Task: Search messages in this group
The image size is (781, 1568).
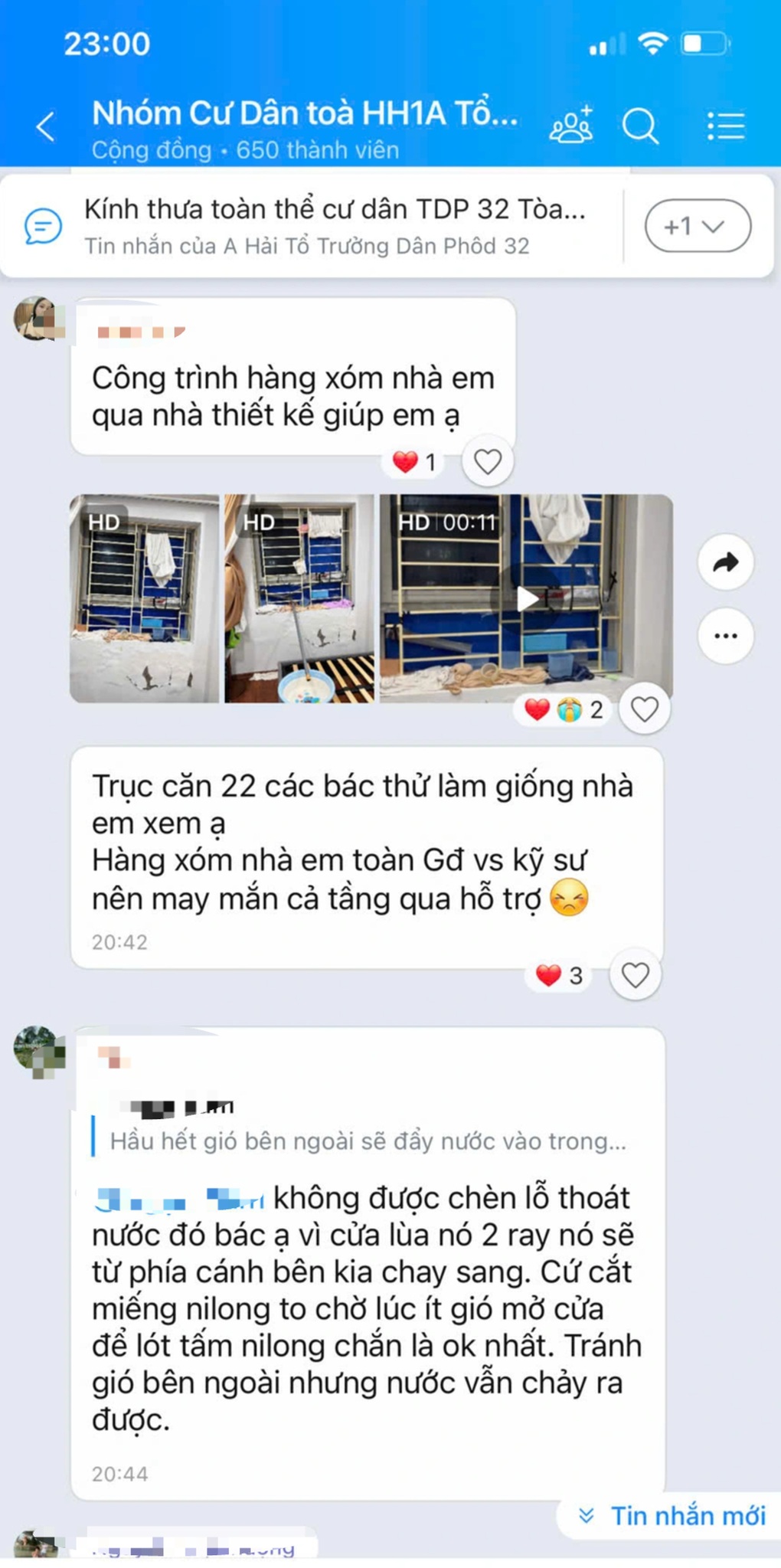Action: click(x=640, y=126)
